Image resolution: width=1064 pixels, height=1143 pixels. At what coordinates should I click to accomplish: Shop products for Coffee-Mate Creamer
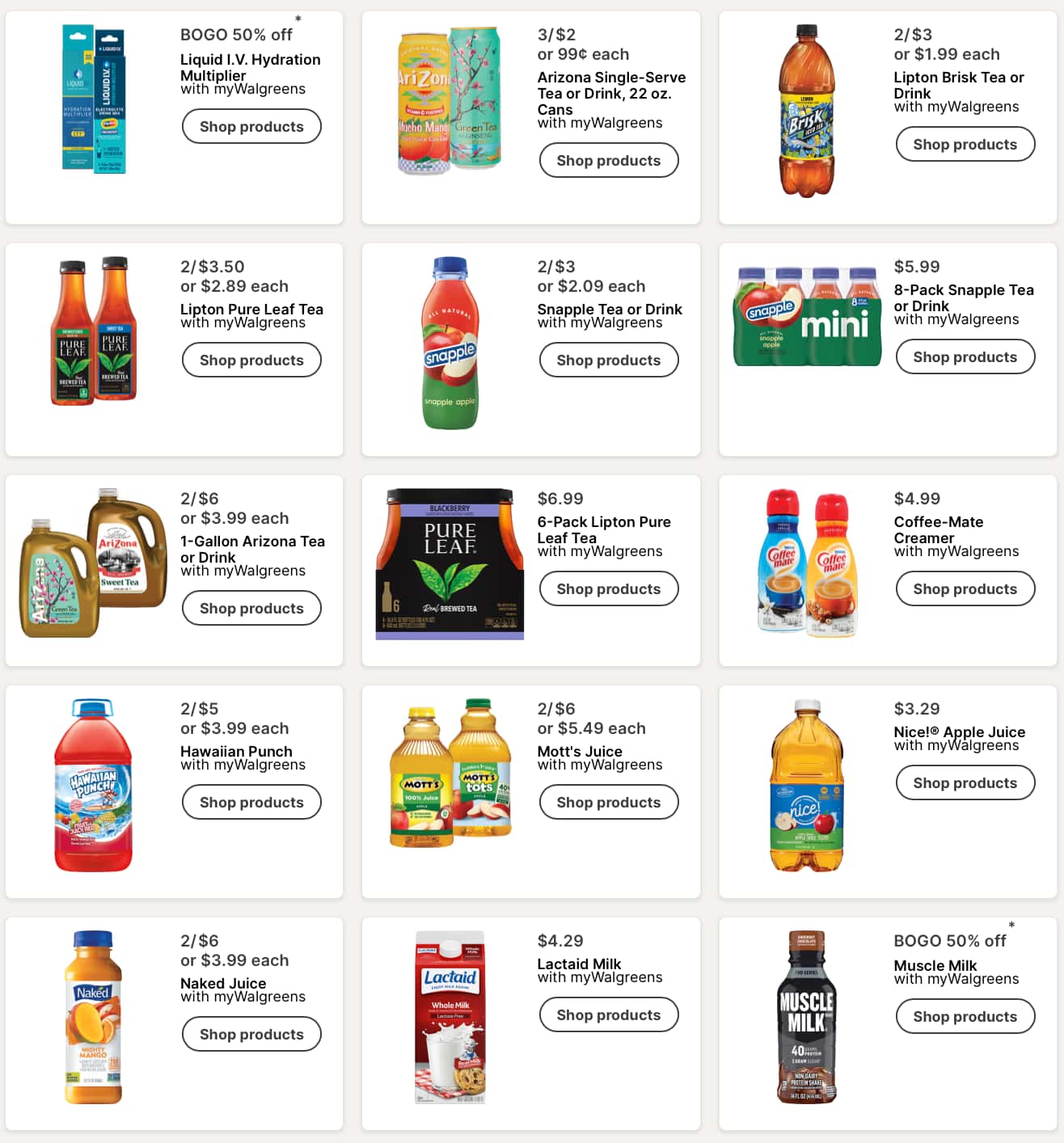point(965,589)
